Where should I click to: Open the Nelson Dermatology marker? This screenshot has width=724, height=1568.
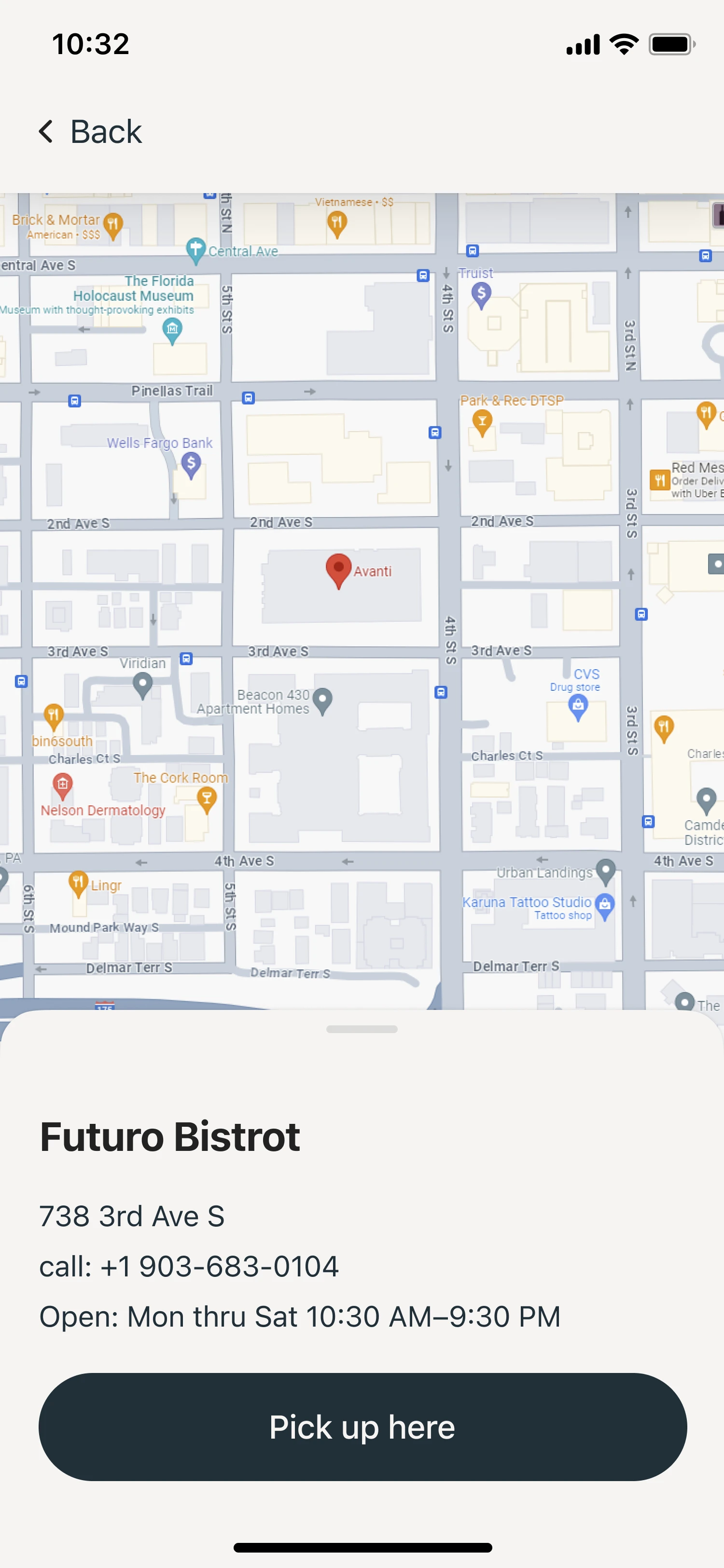63,784
